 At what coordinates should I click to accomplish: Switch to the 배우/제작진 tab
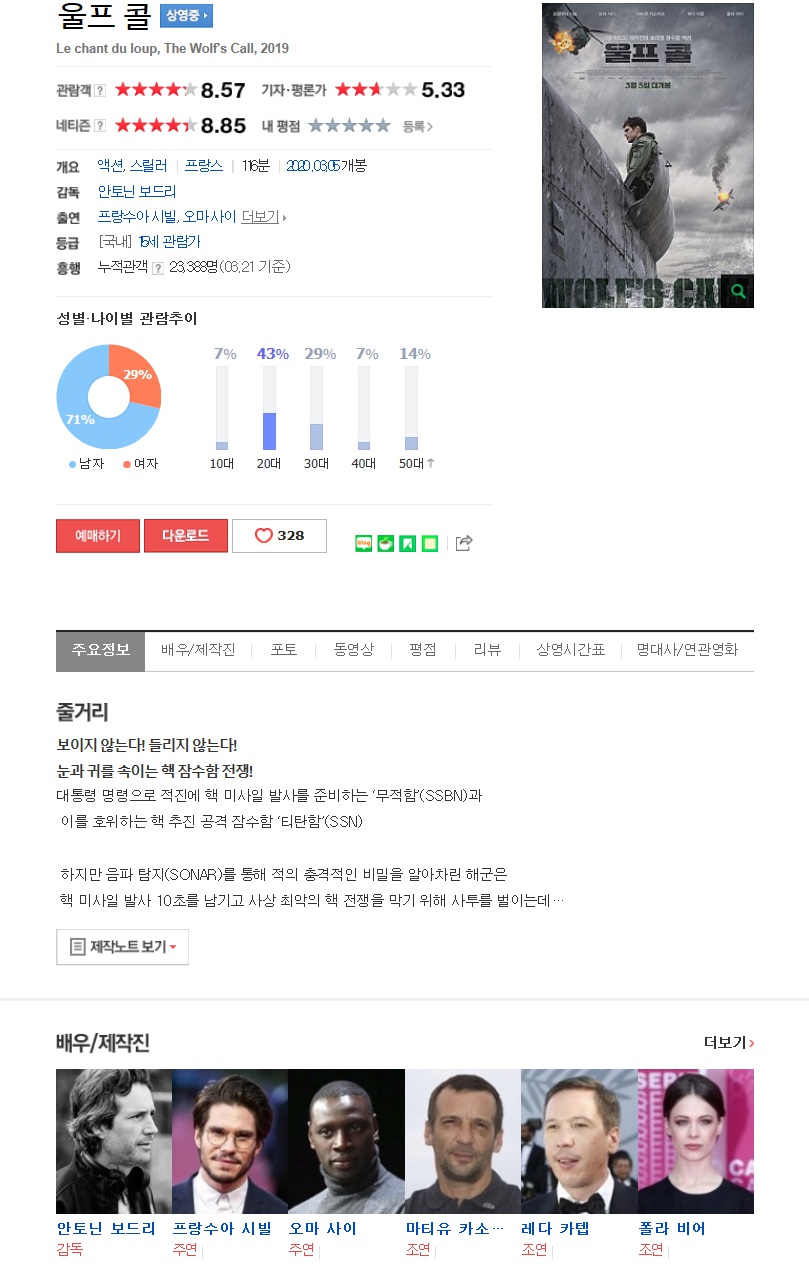198,650
